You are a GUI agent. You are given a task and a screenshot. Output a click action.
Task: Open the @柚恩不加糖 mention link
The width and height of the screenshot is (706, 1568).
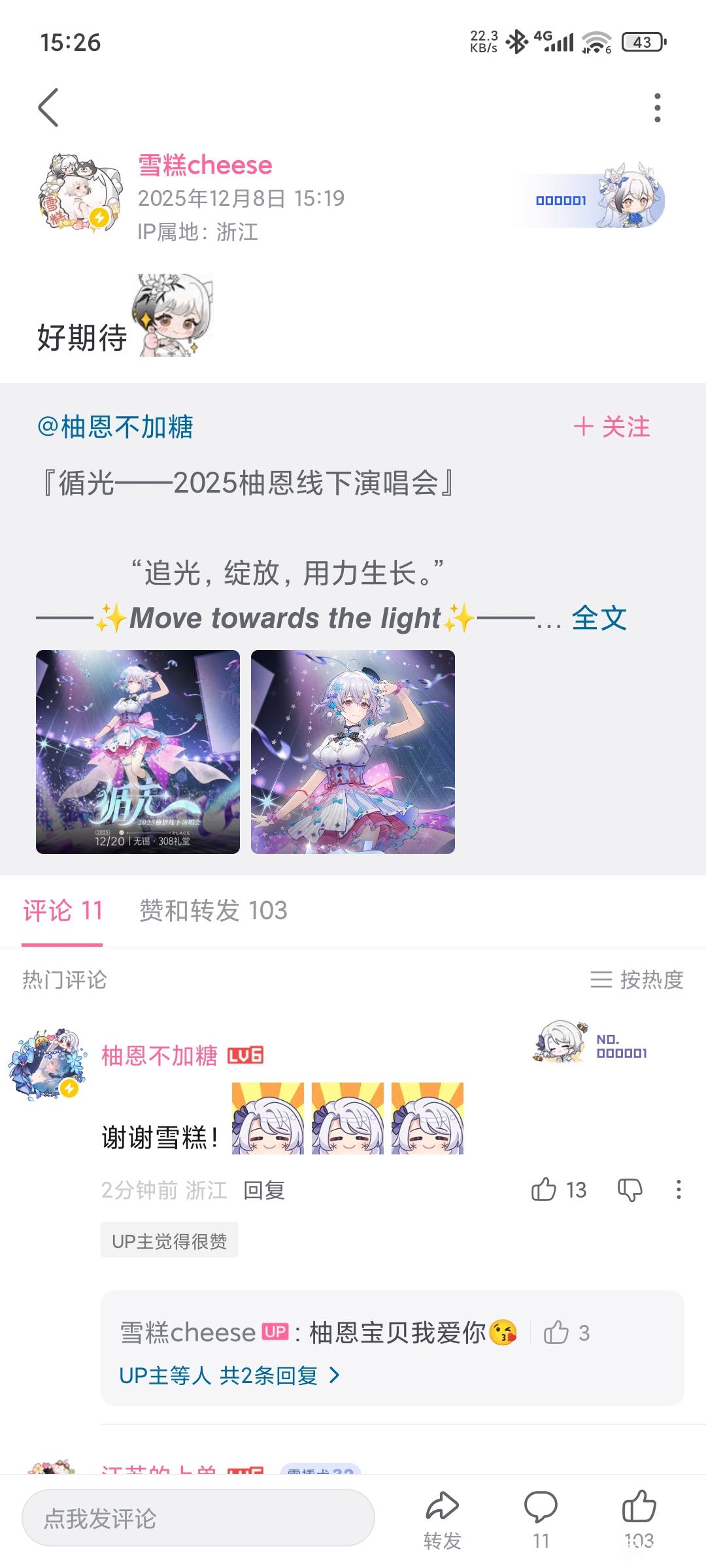[x=115, y=427]
